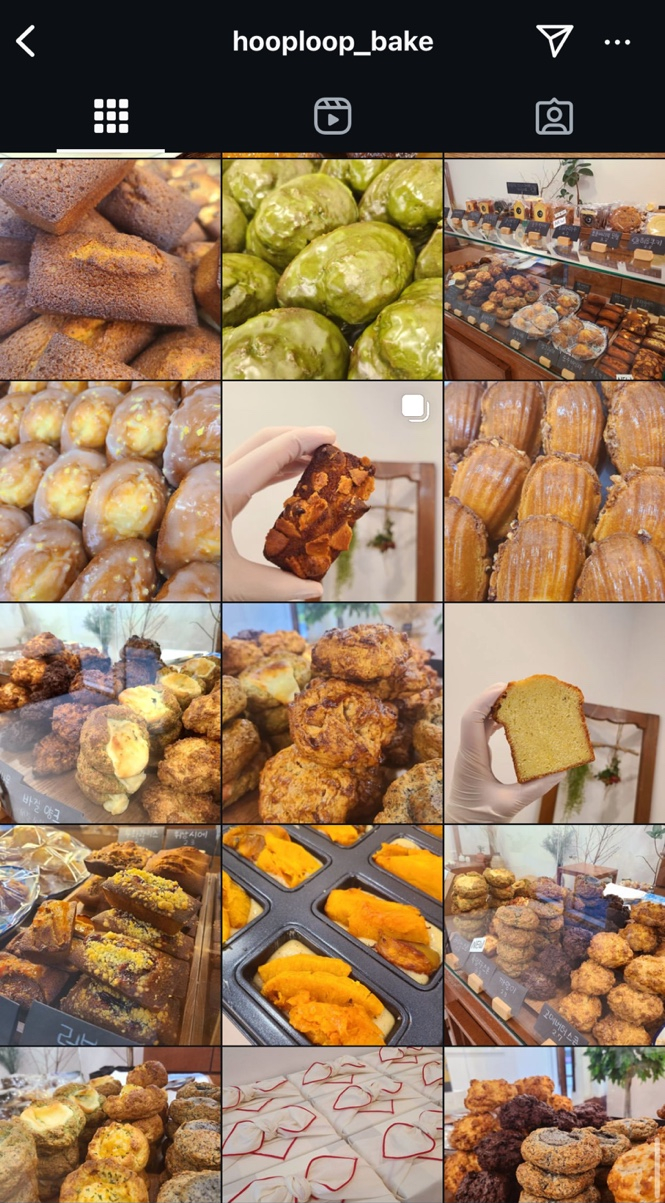Open the three-dot overflow menu
This screenshot has width=665, height=1203.
pyautogui.click(x=617, y=42)
